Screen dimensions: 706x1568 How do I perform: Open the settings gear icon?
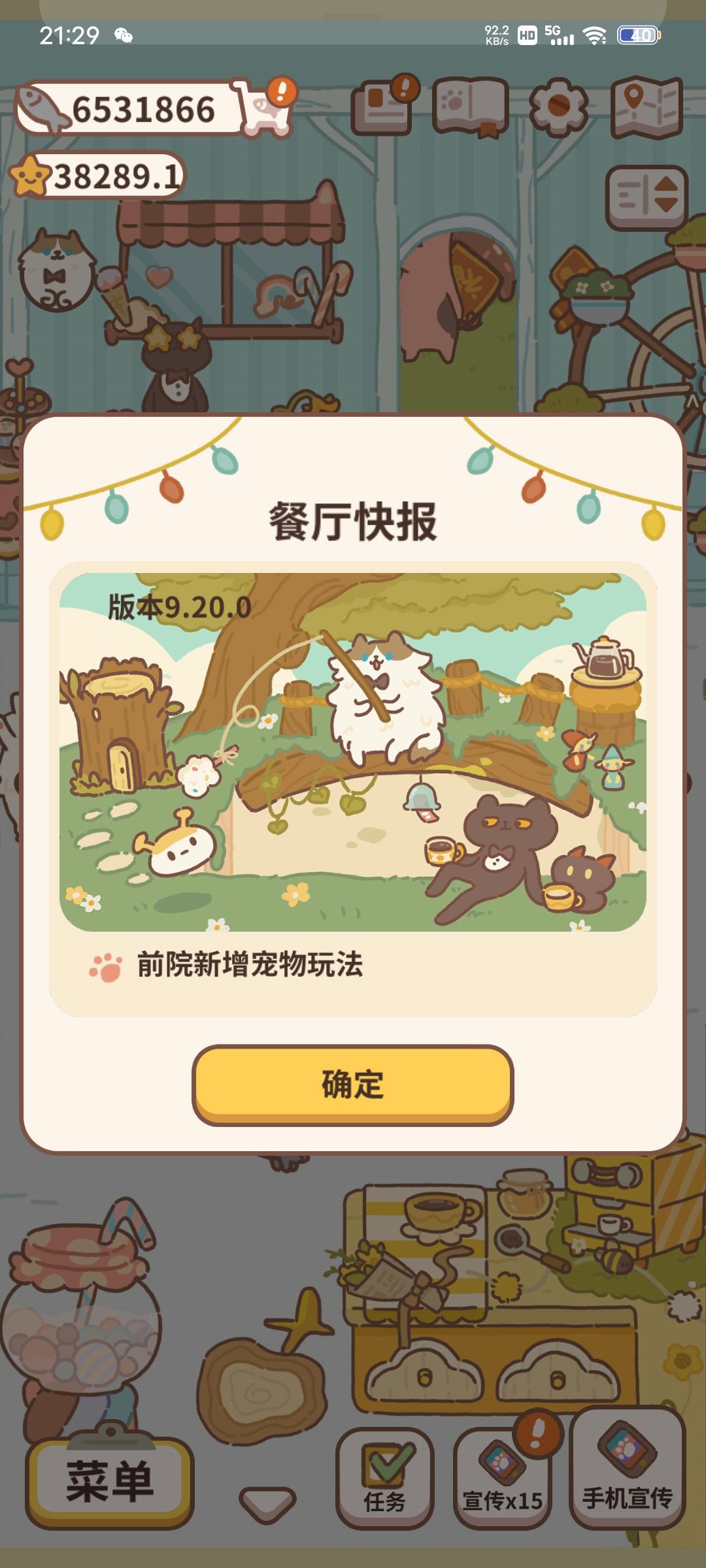click(559, 106)
